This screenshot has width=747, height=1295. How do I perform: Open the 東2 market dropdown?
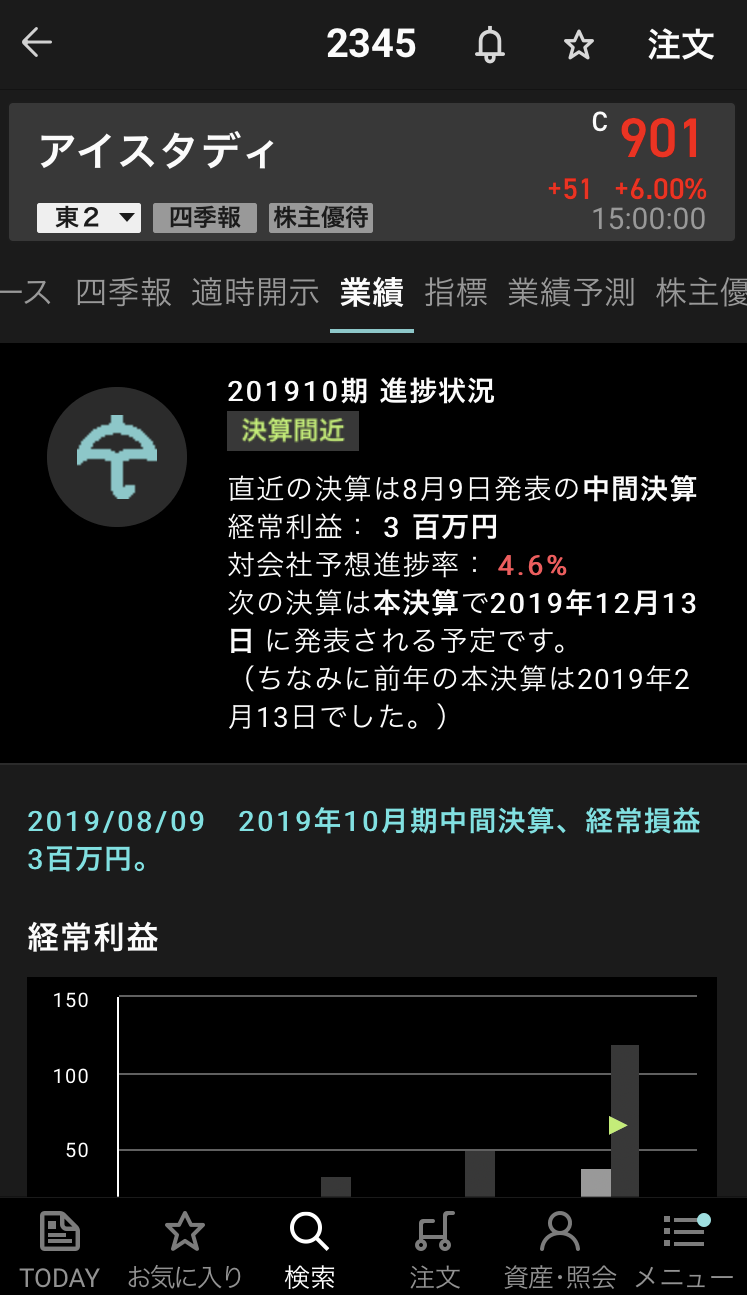tap(89, 218)
